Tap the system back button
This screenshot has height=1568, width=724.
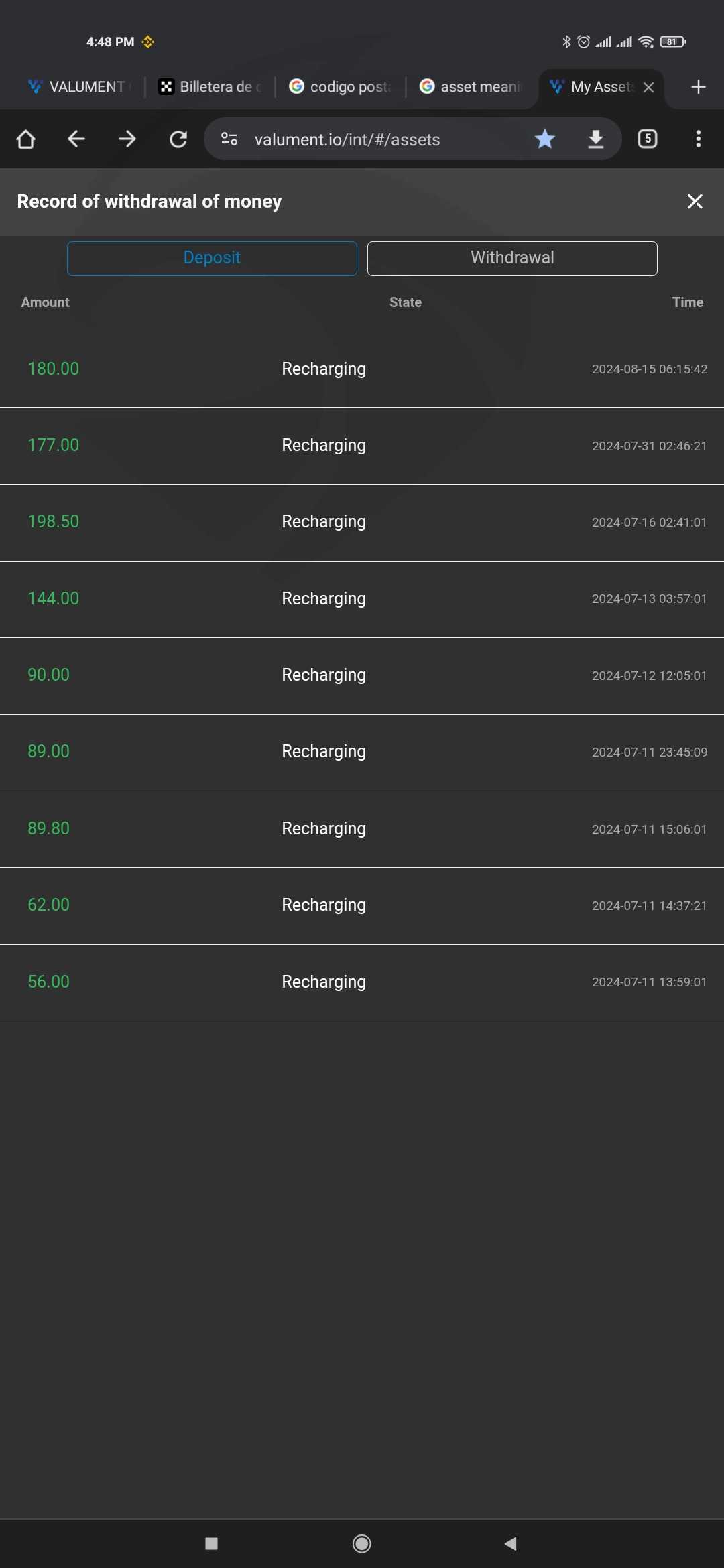[511, 1544]
